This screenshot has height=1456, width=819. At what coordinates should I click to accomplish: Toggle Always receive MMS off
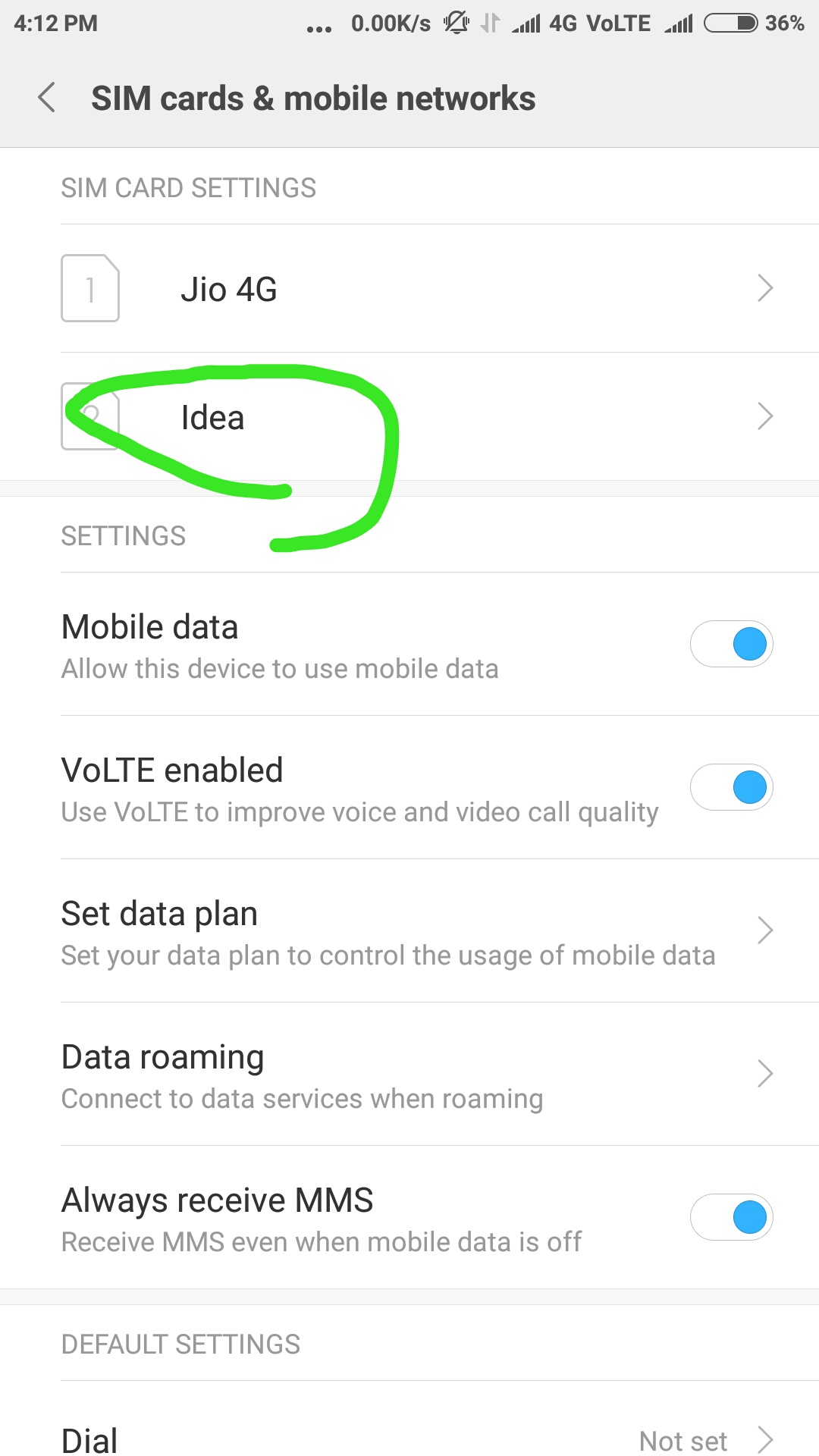[731, 1218]
